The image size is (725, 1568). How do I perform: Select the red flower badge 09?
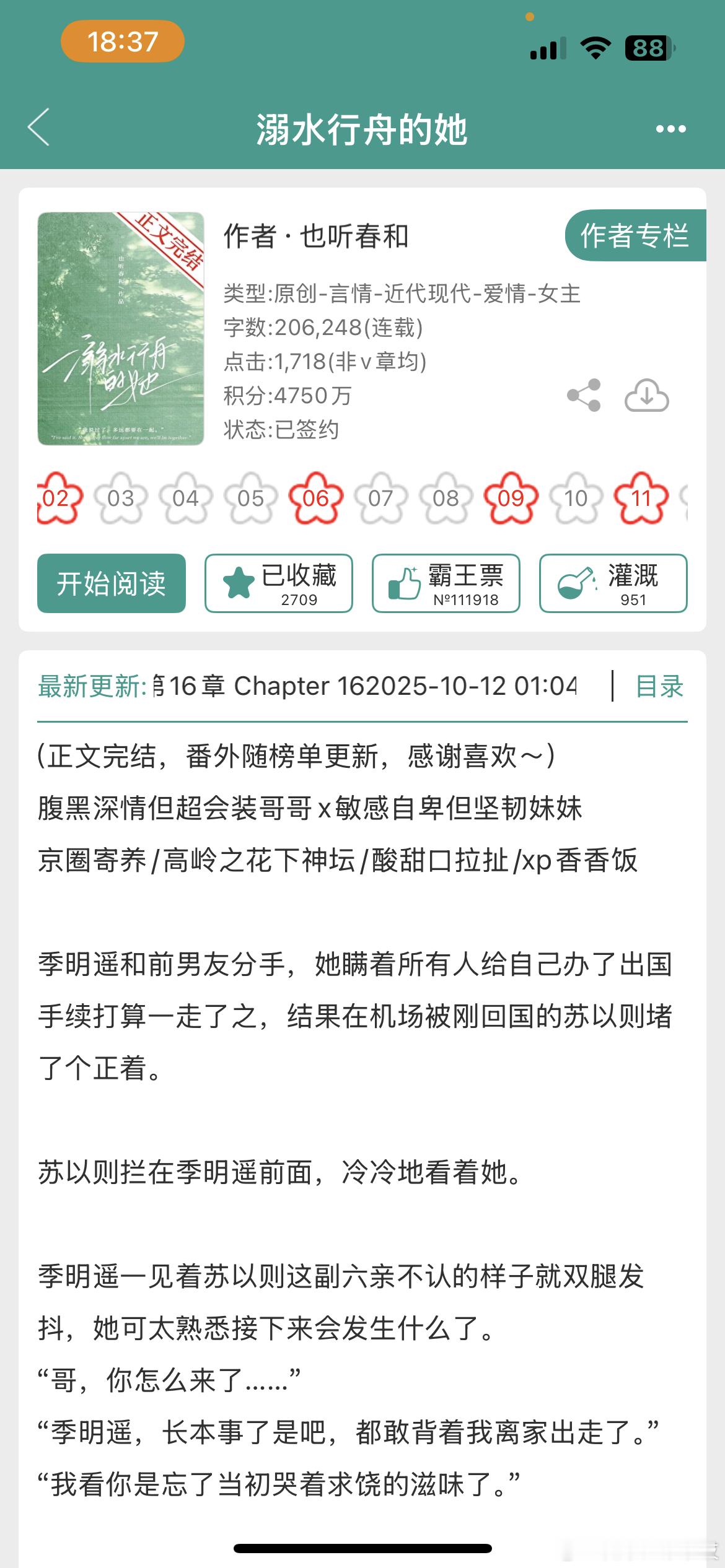point(511,498)
